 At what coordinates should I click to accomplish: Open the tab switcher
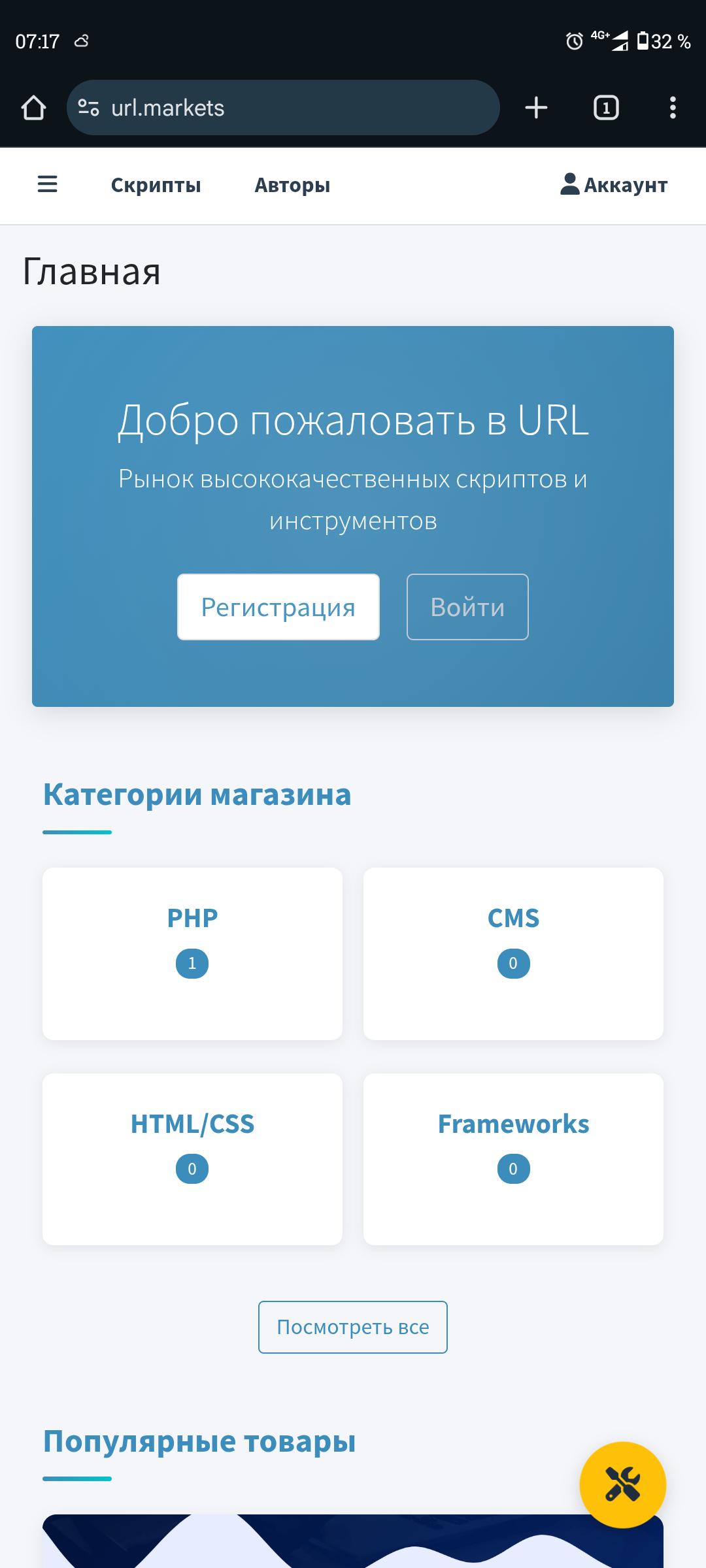coord(606,108)
